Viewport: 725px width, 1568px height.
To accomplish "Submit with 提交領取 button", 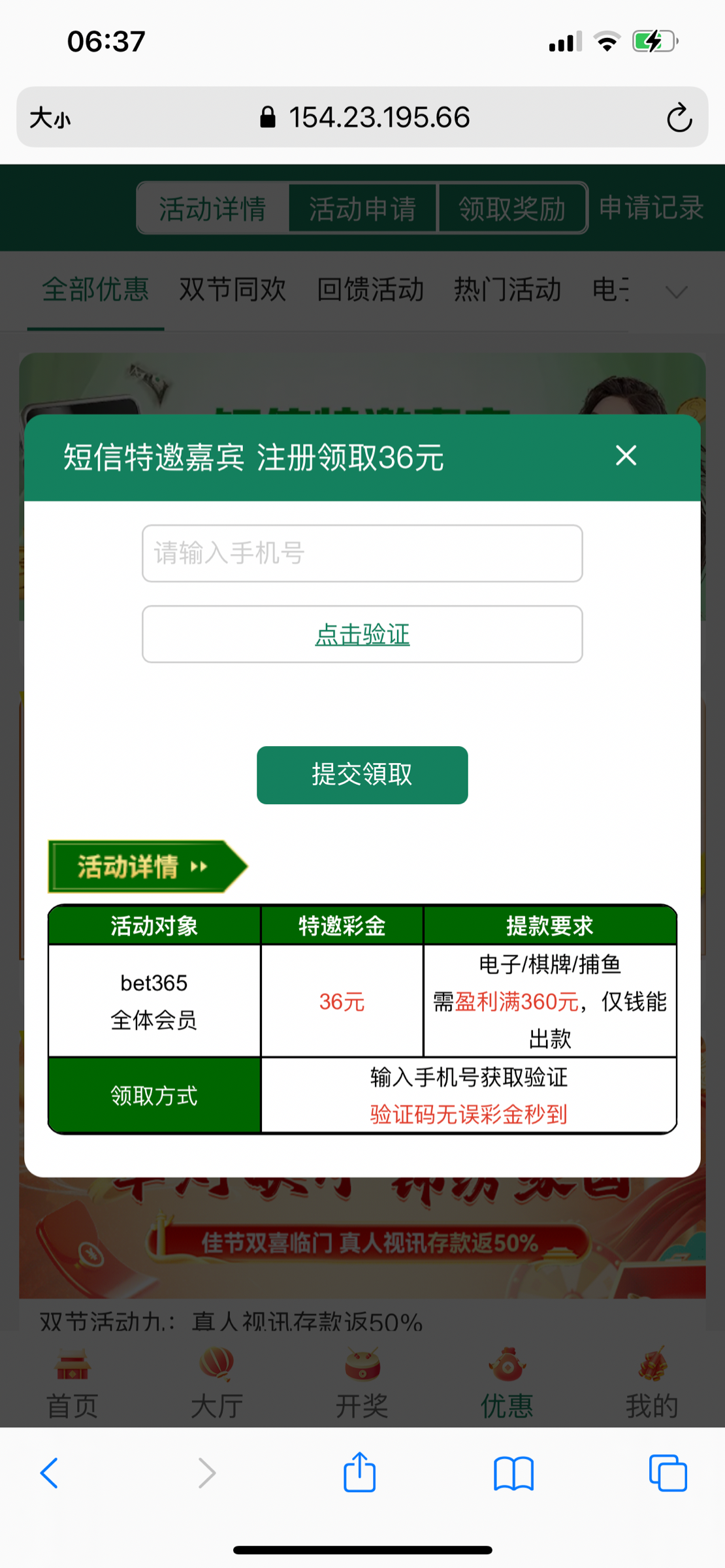I will [362, 775].
